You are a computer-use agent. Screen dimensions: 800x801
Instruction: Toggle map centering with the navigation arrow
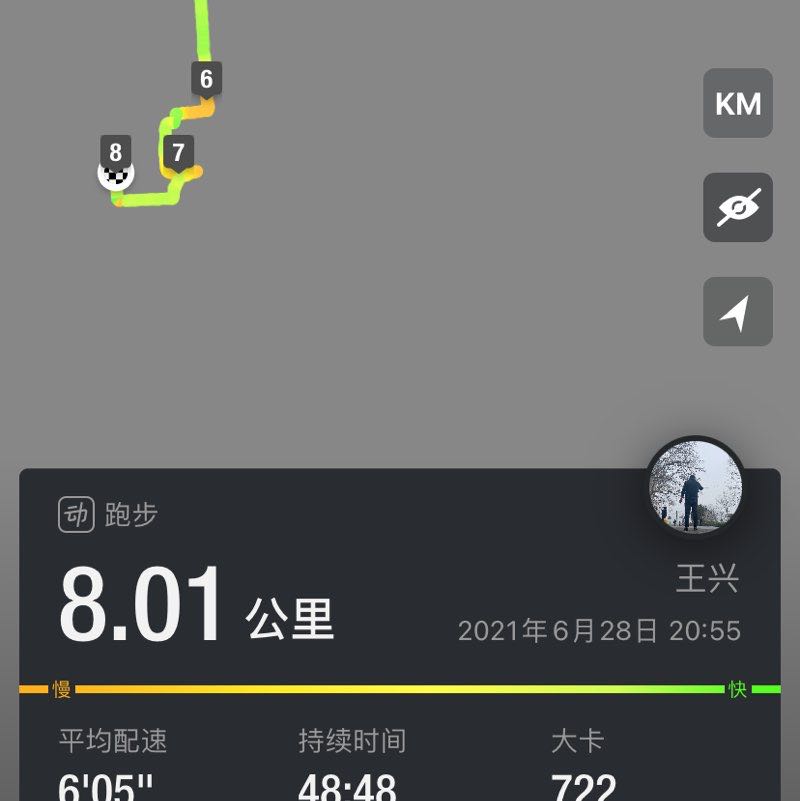[x=737, y=313]
